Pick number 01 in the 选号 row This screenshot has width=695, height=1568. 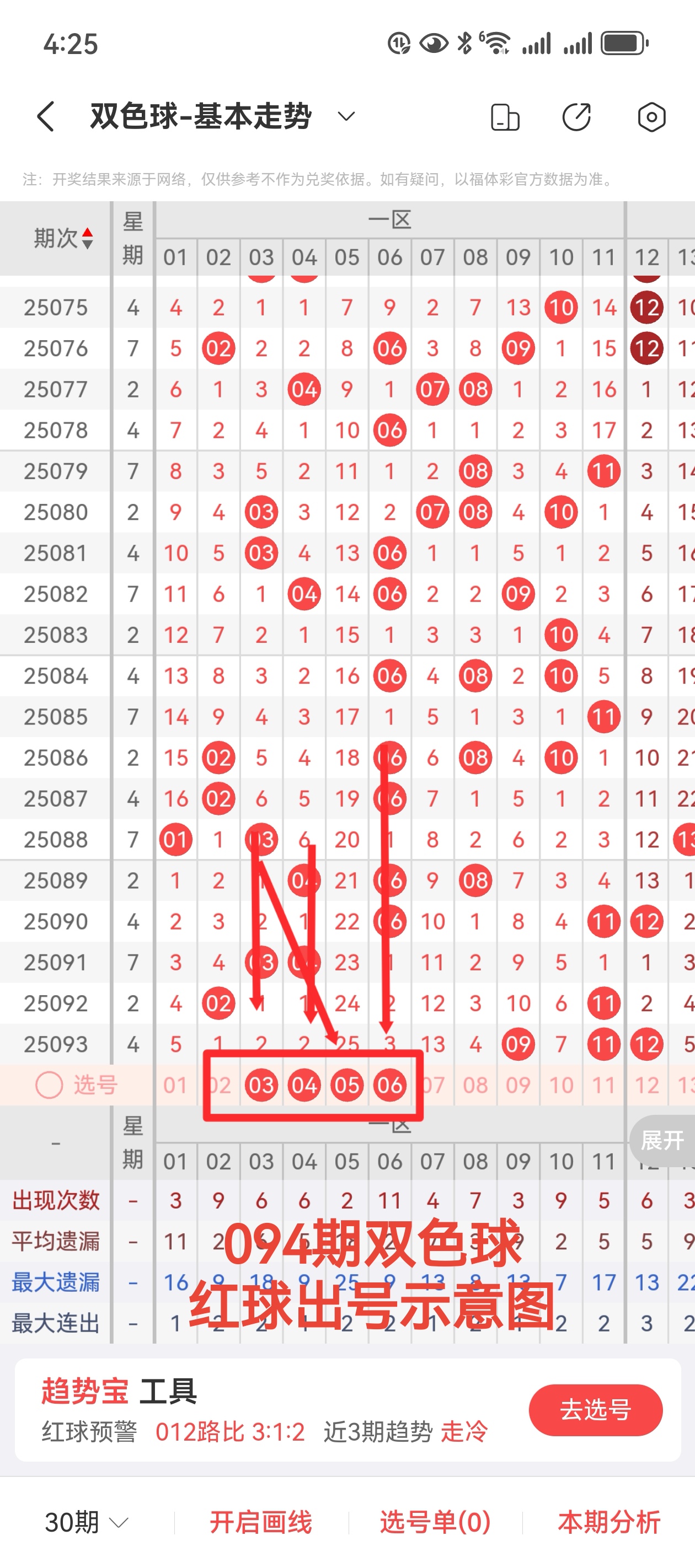[x=175, y=1084]
